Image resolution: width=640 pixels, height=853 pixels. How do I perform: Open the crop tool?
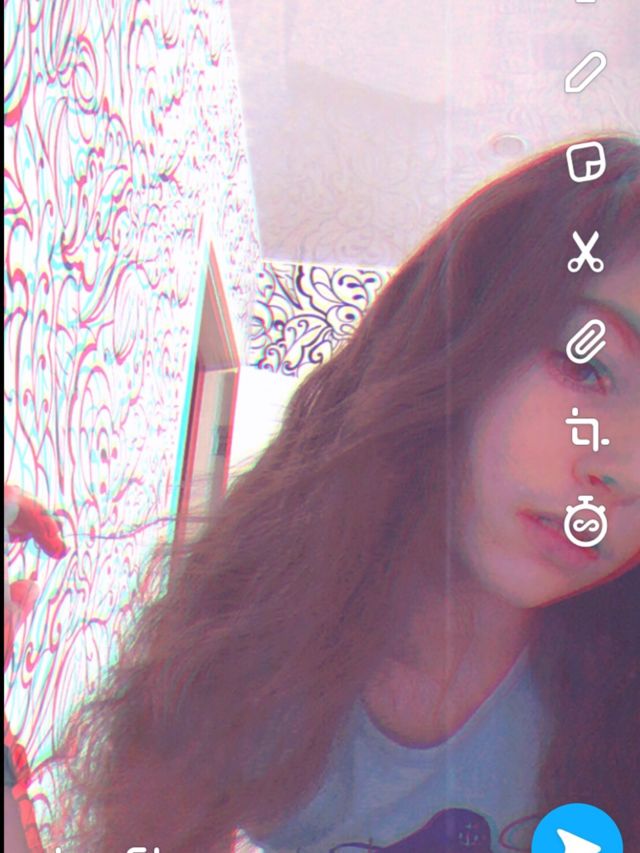(586, 430)
